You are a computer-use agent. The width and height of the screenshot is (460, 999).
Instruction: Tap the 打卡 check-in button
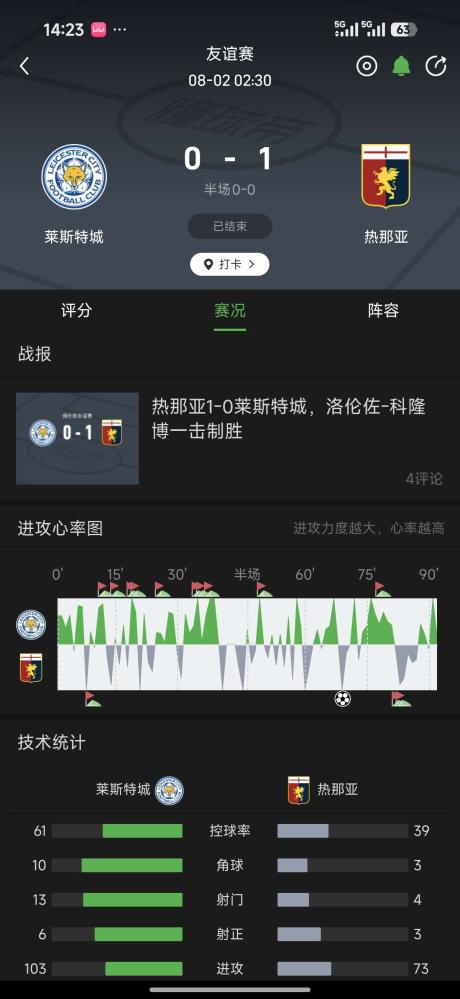point(230,264)
